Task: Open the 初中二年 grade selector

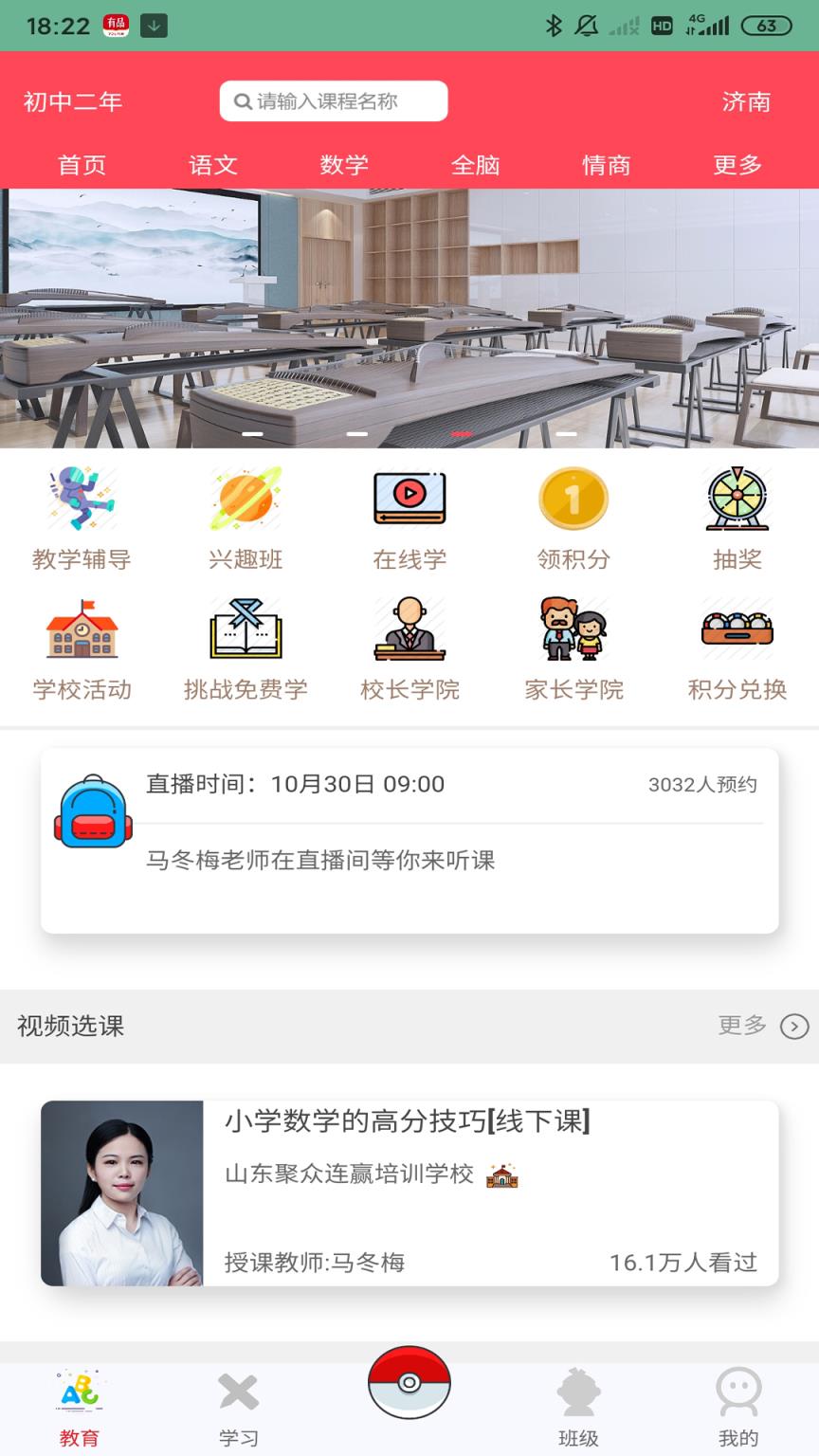Action: pos(71,101)
